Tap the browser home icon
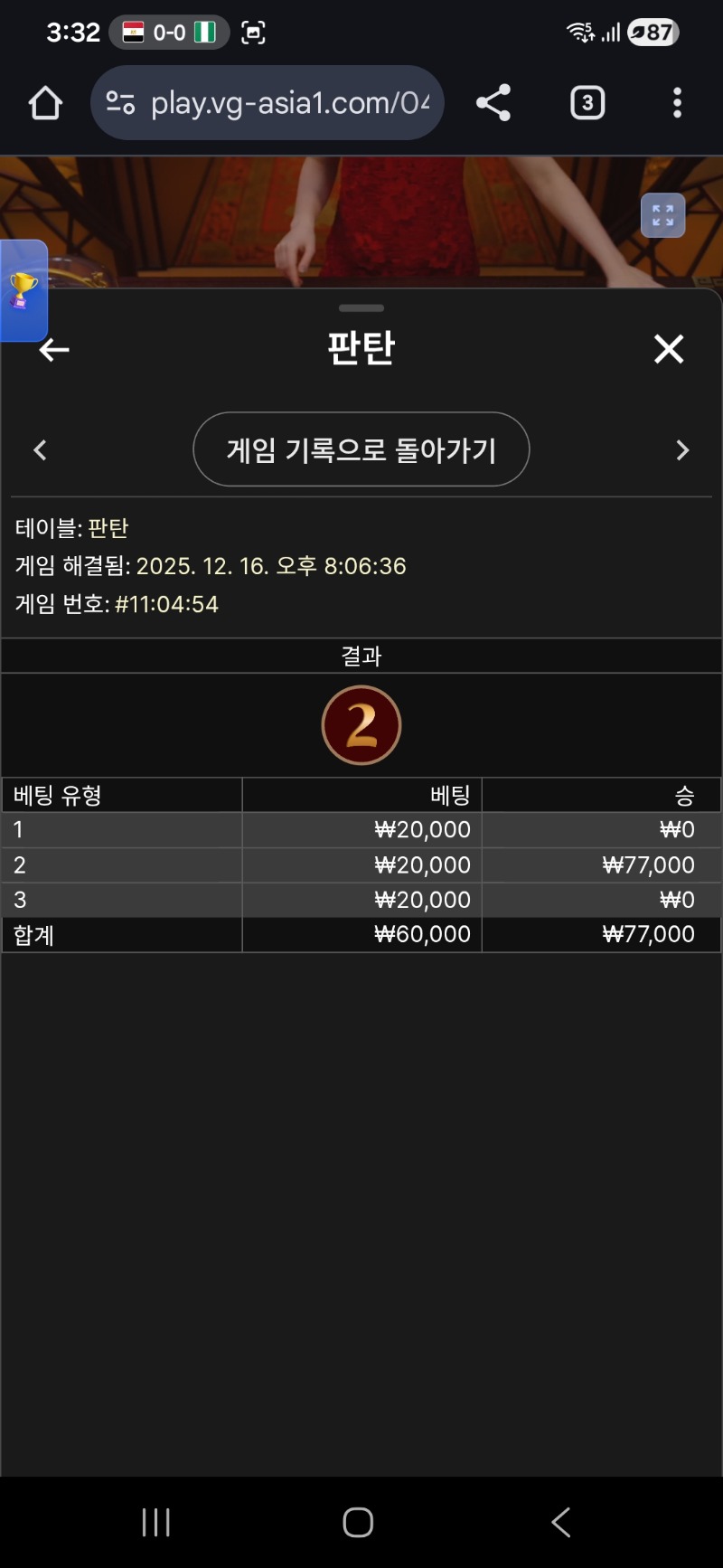 [45, 103]
